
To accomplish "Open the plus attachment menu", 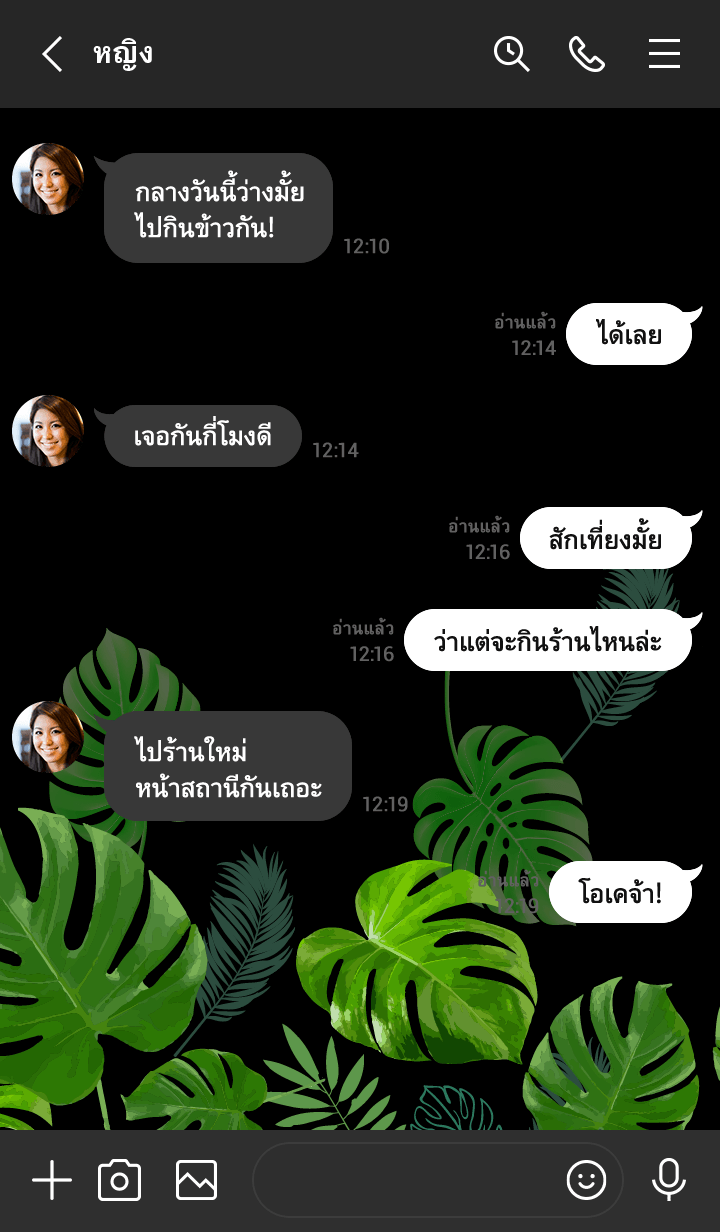I will (52, 1181).
